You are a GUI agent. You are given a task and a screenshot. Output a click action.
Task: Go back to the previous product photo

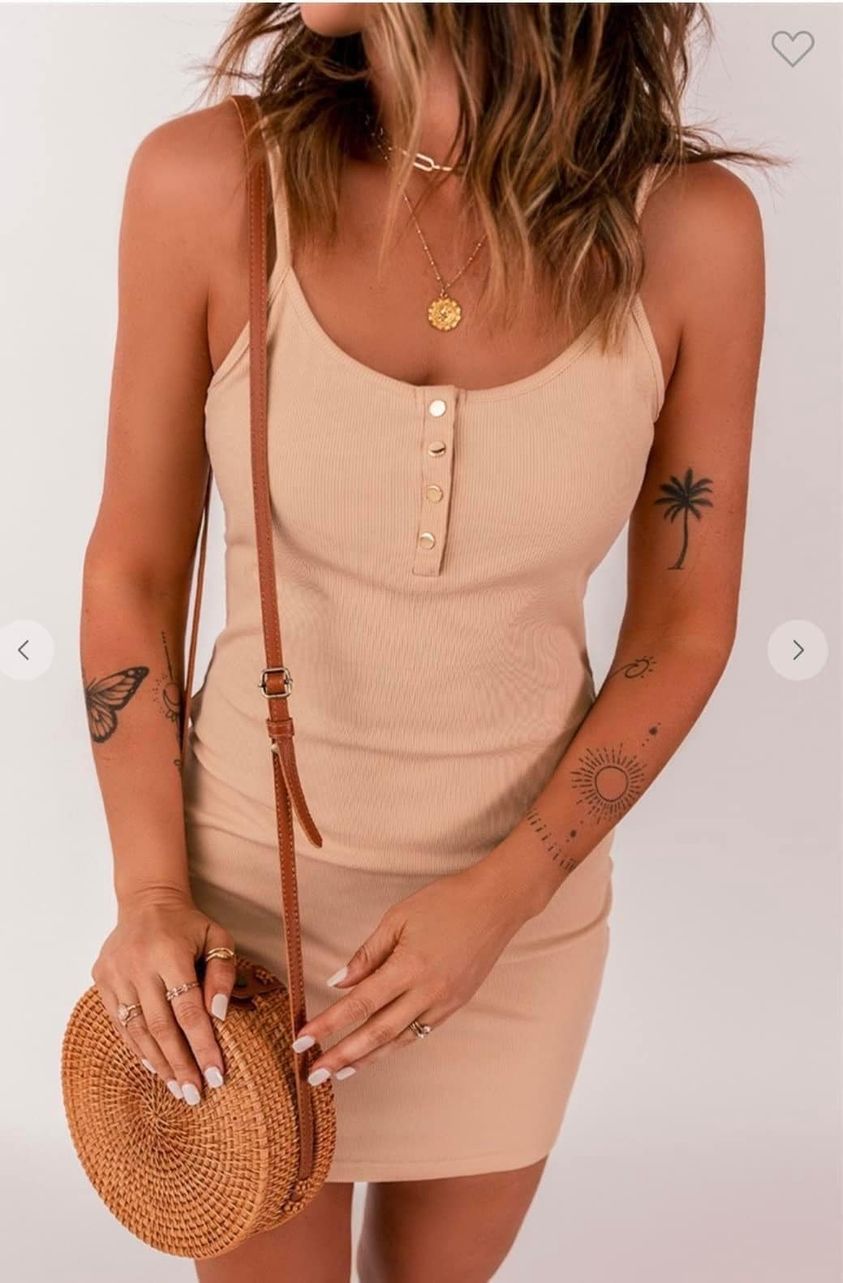(24, 650)
